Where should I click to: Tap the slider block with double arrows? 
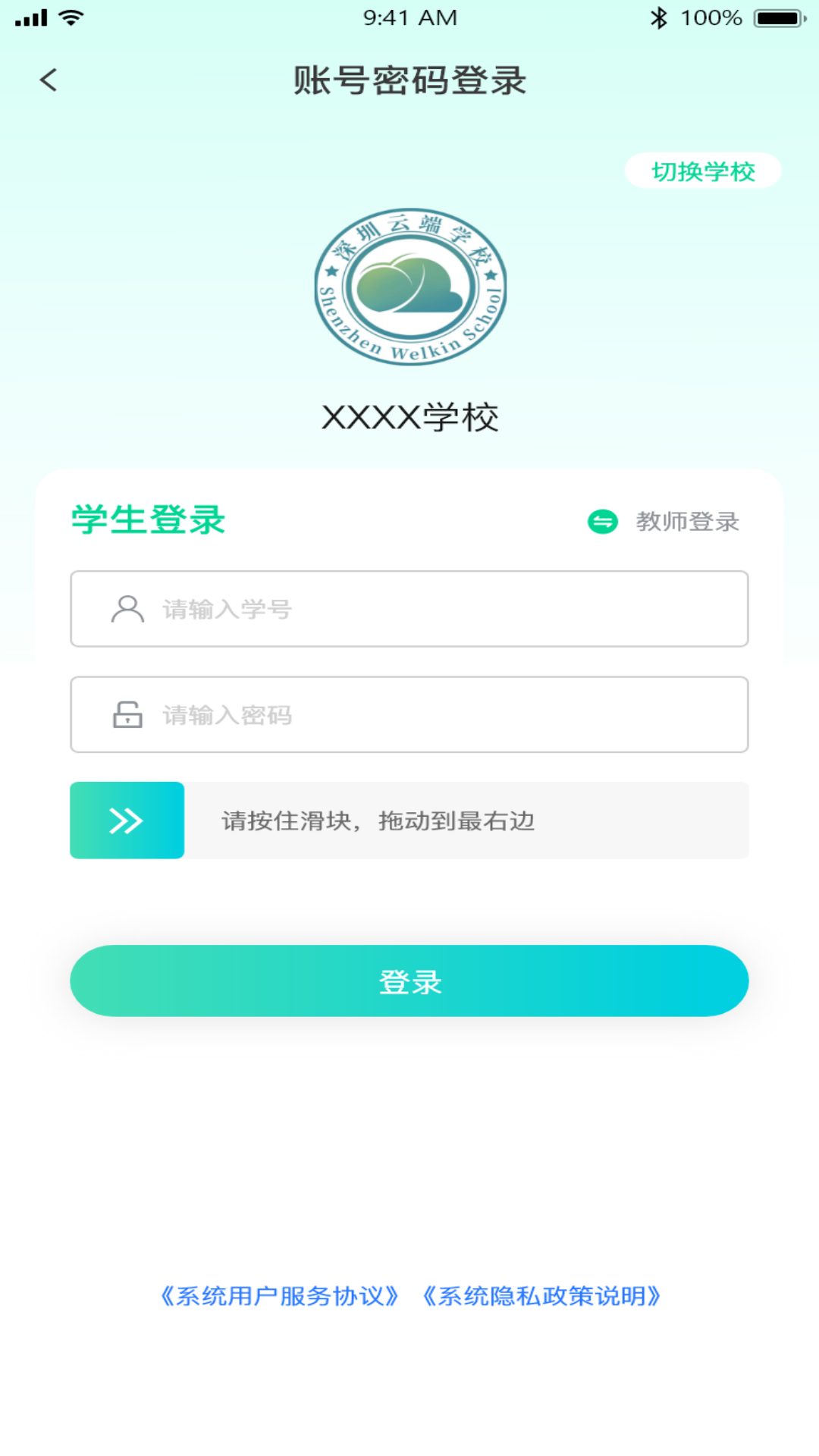coord(127,821)
